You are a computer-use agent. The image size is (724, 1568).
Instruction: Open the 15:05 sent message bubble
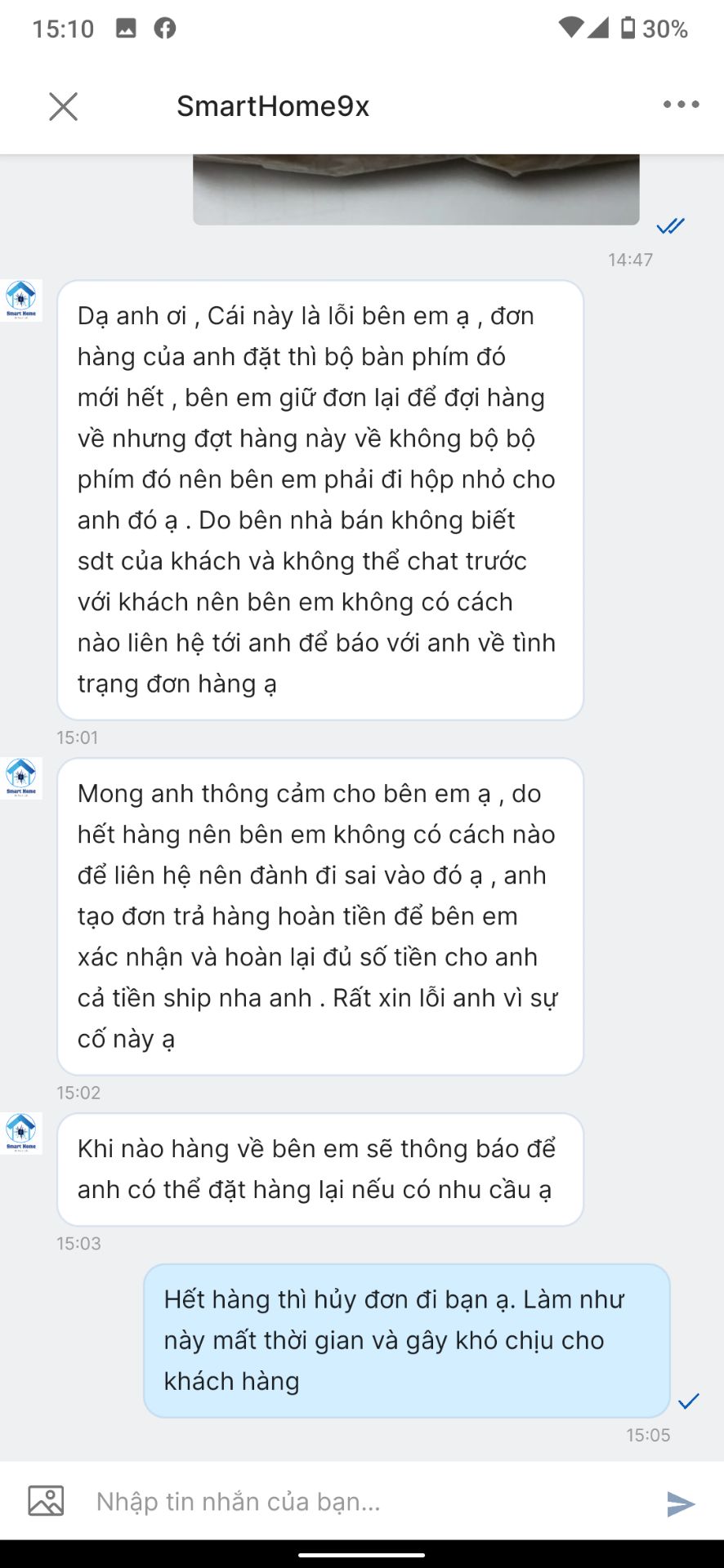405,1340
